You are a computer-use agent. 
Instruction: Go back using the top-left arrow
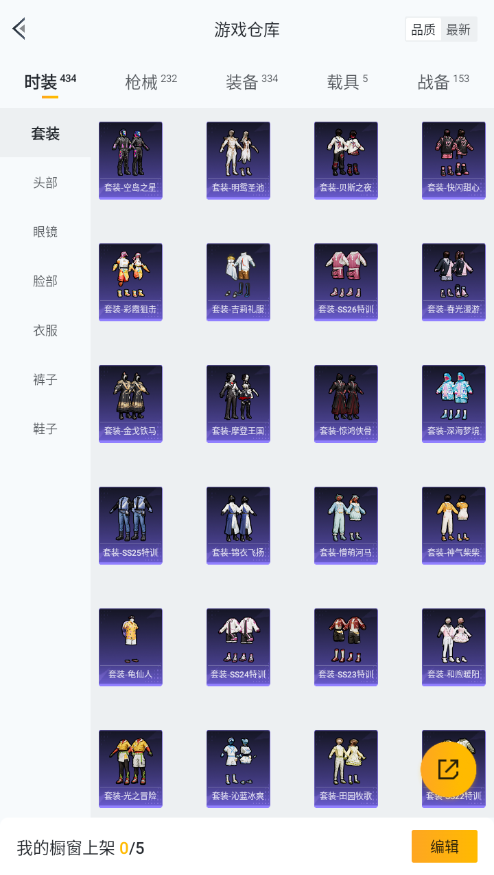point(20,29)
